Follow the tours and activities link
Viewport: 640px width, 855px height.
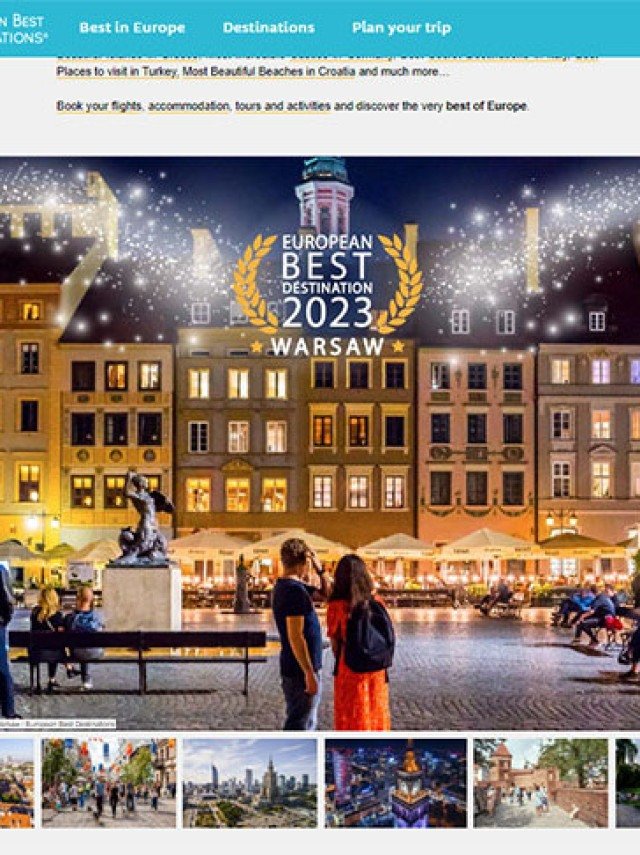tap(282, 106)
